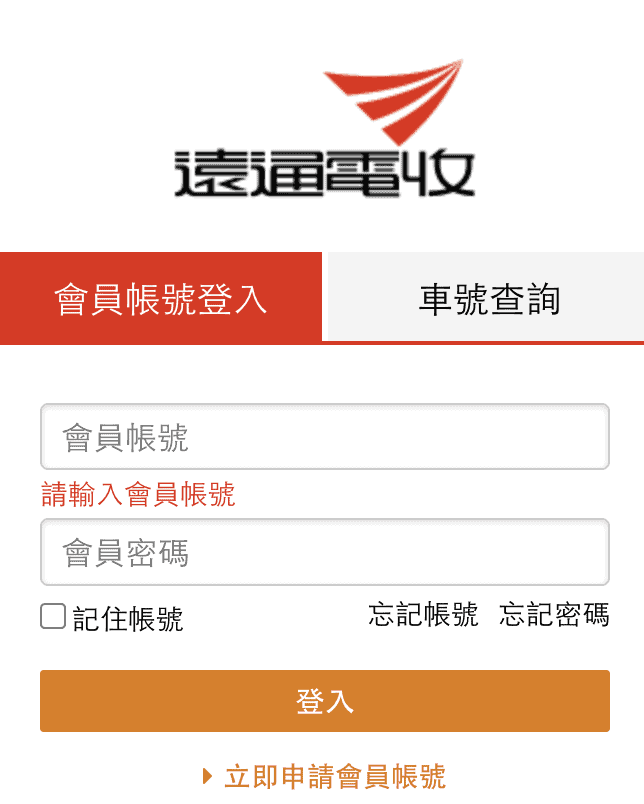
Task: Switch to the 車號查詢 tab
Action: [x=488, y=299]
